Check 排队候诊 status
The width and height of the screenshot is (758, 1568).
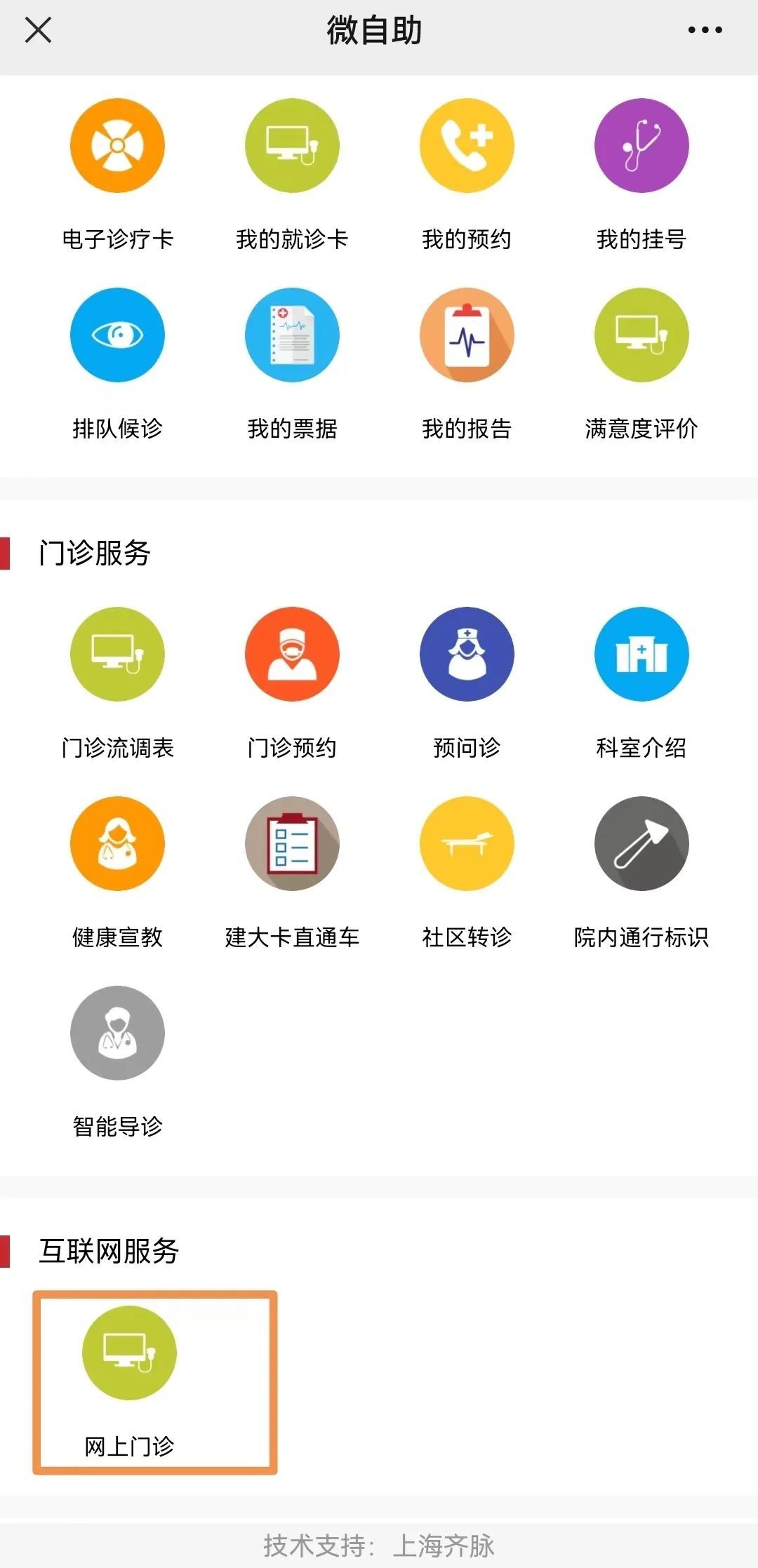pyautogui.click(x=117, y=335)
